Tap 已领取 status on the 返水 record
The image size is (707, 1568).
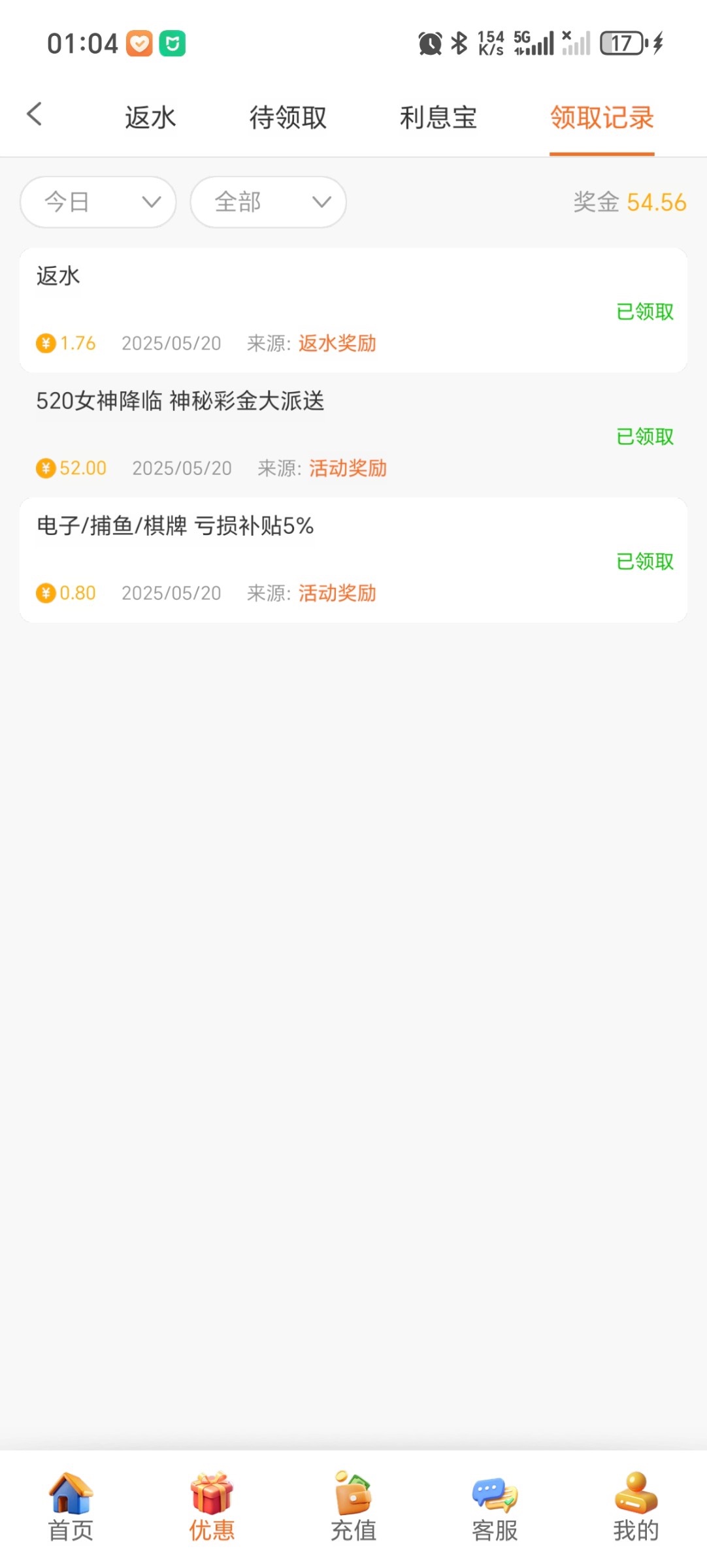(644, 312)
